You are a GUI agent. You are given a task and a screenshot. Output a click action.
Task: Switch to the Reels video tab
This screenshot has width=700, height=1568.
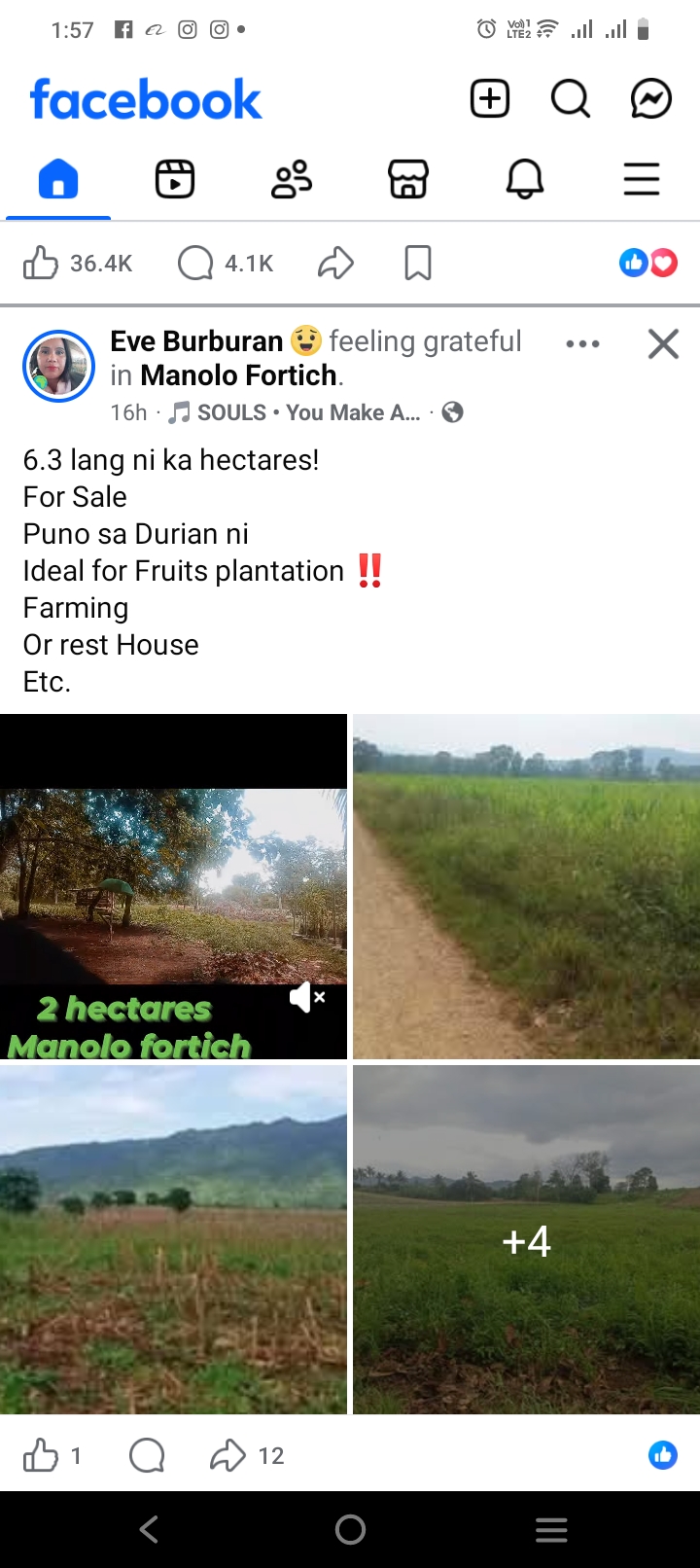point(175,180)
